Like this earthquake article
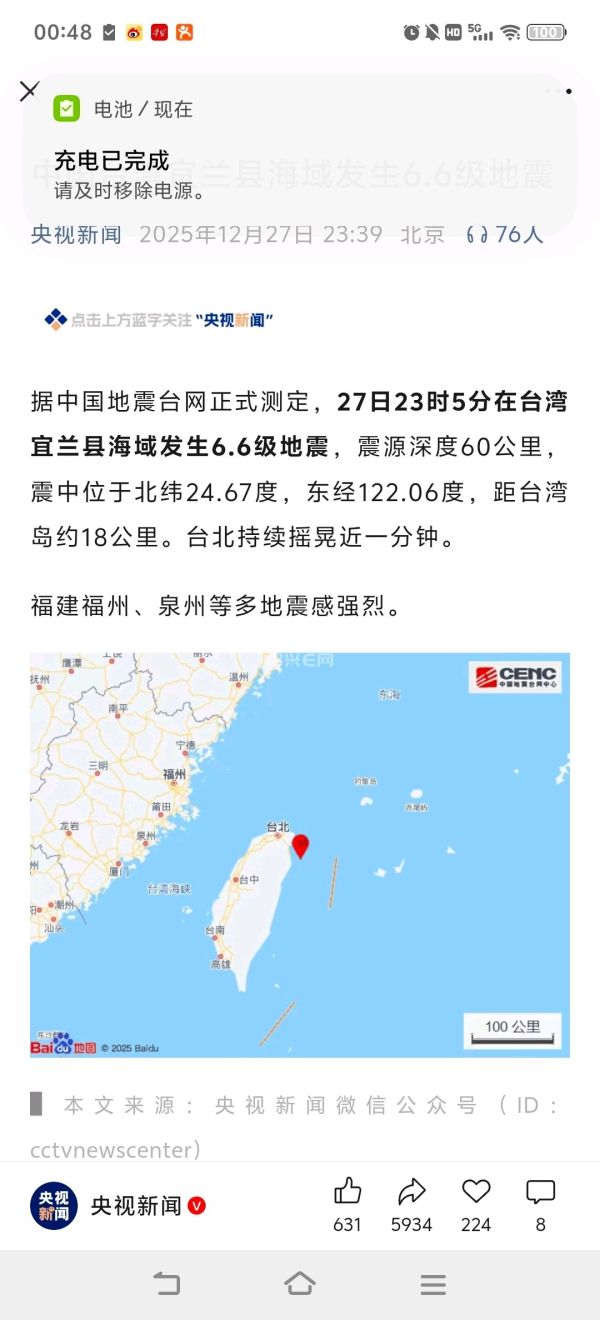This screenshot has height=1320, width=600. point(347,1203)
